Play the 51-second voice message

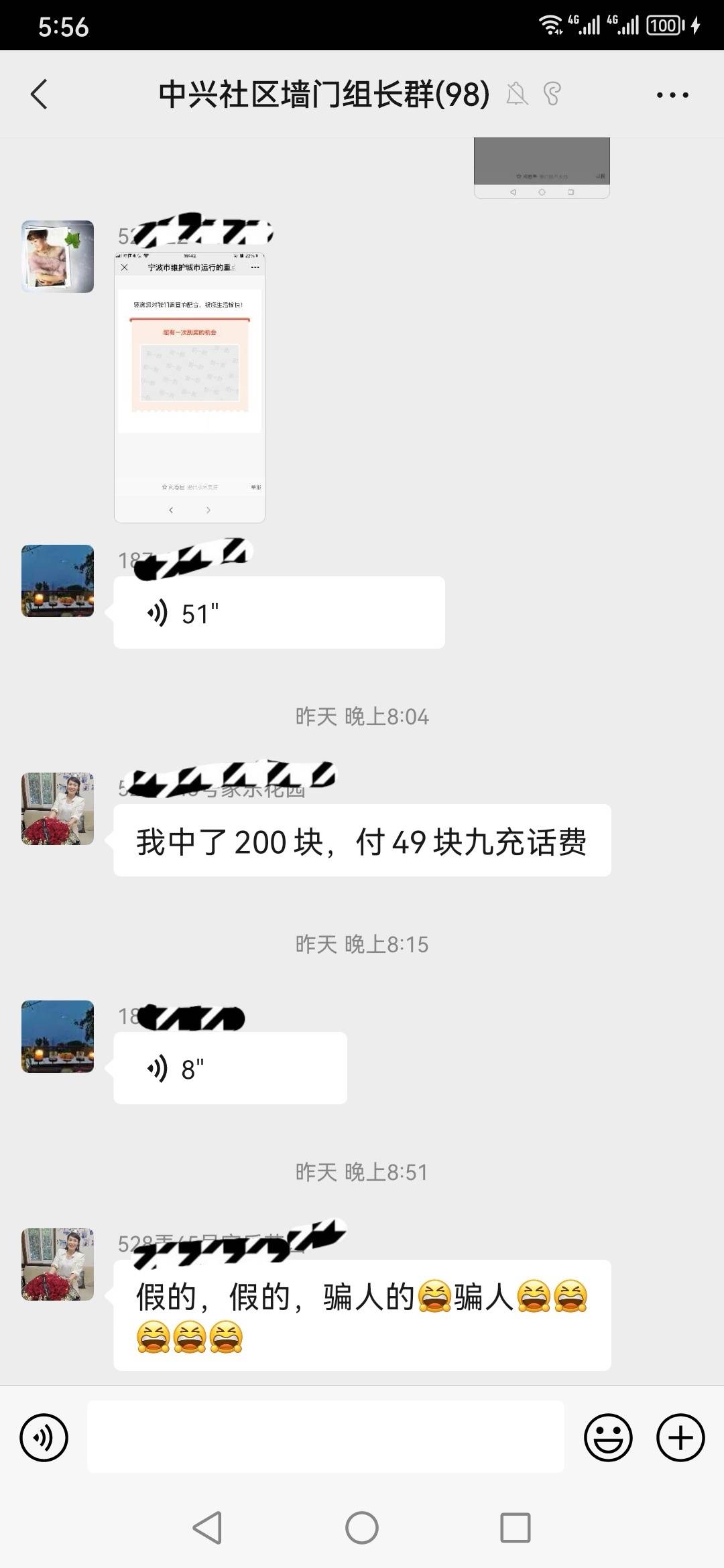pyautogui.click(x=279, y=613)
